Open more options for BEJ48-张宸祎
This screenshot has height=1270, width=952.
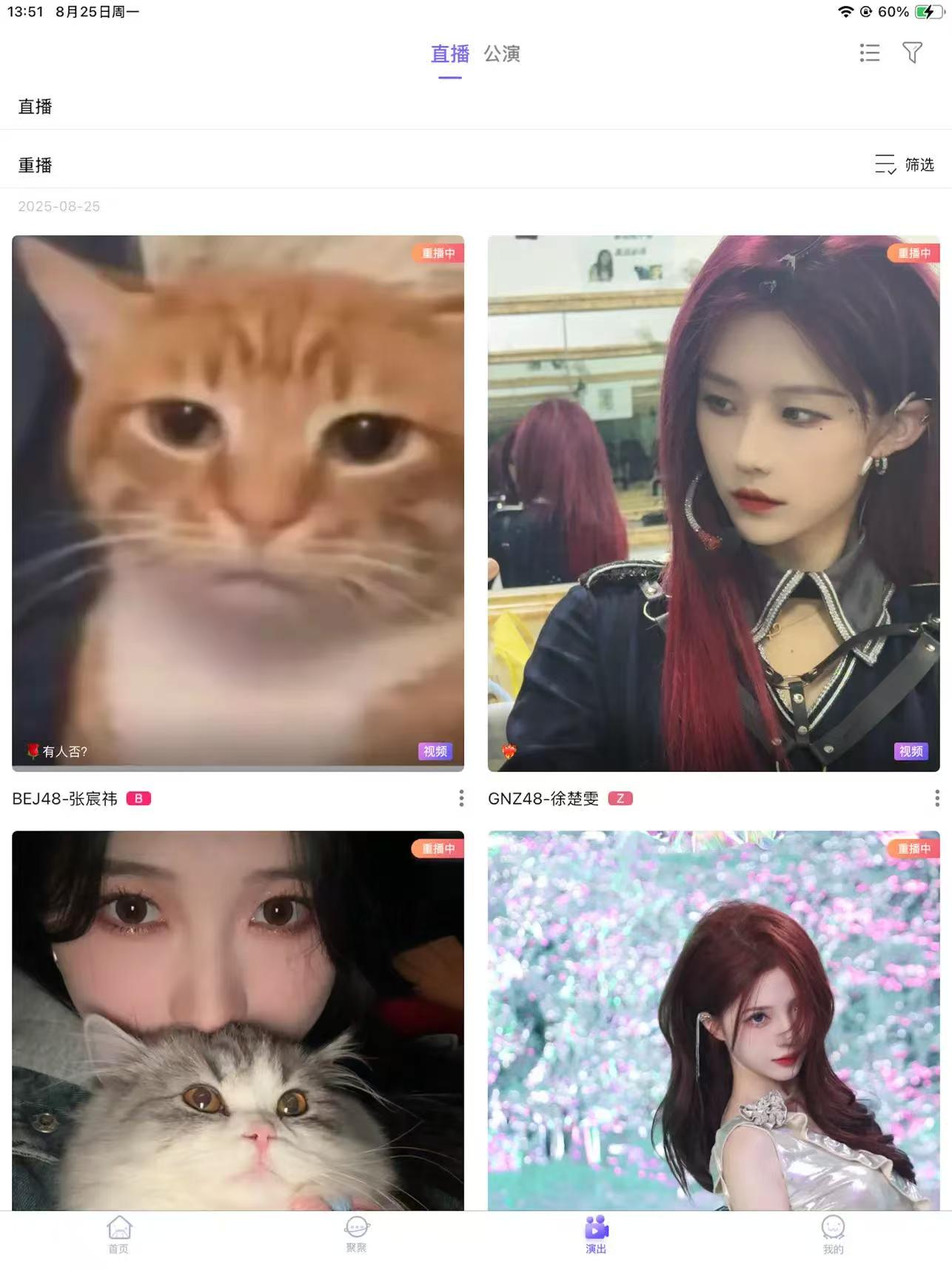[461, 798]
